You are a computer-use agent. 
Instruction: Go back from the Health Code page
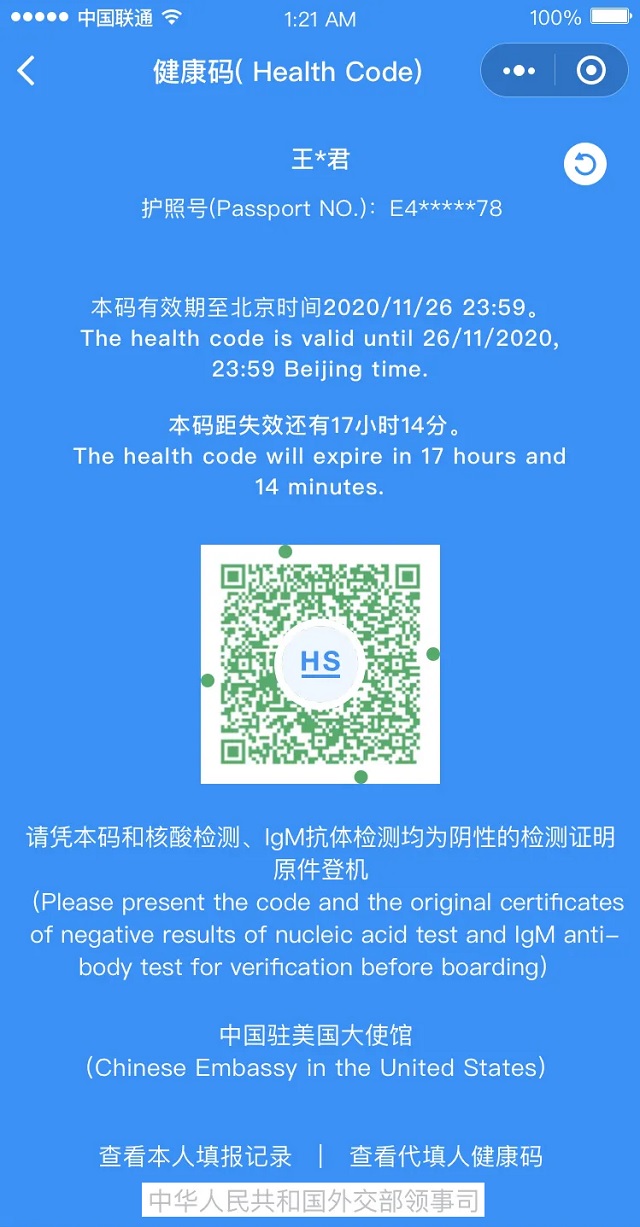point(27,71)
